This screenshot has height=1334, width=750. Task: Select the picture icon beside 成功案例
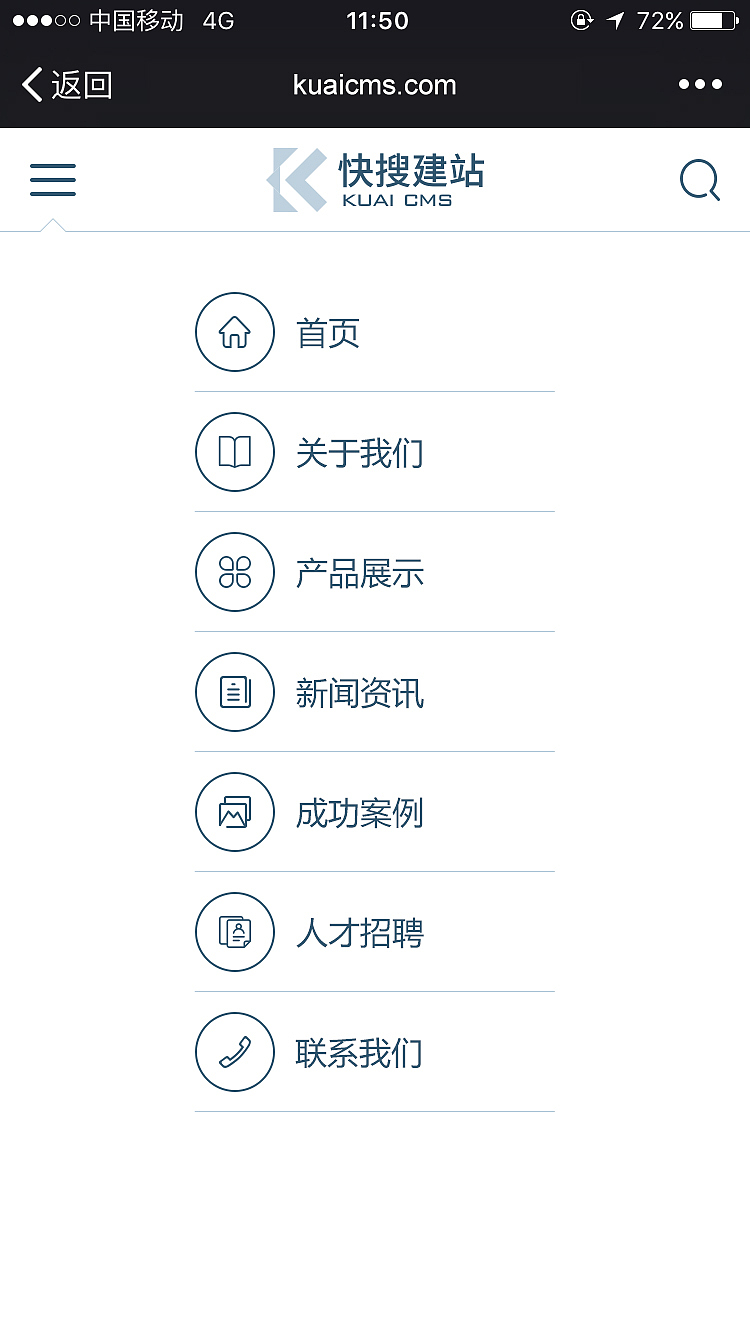click(x=235, y=812)
